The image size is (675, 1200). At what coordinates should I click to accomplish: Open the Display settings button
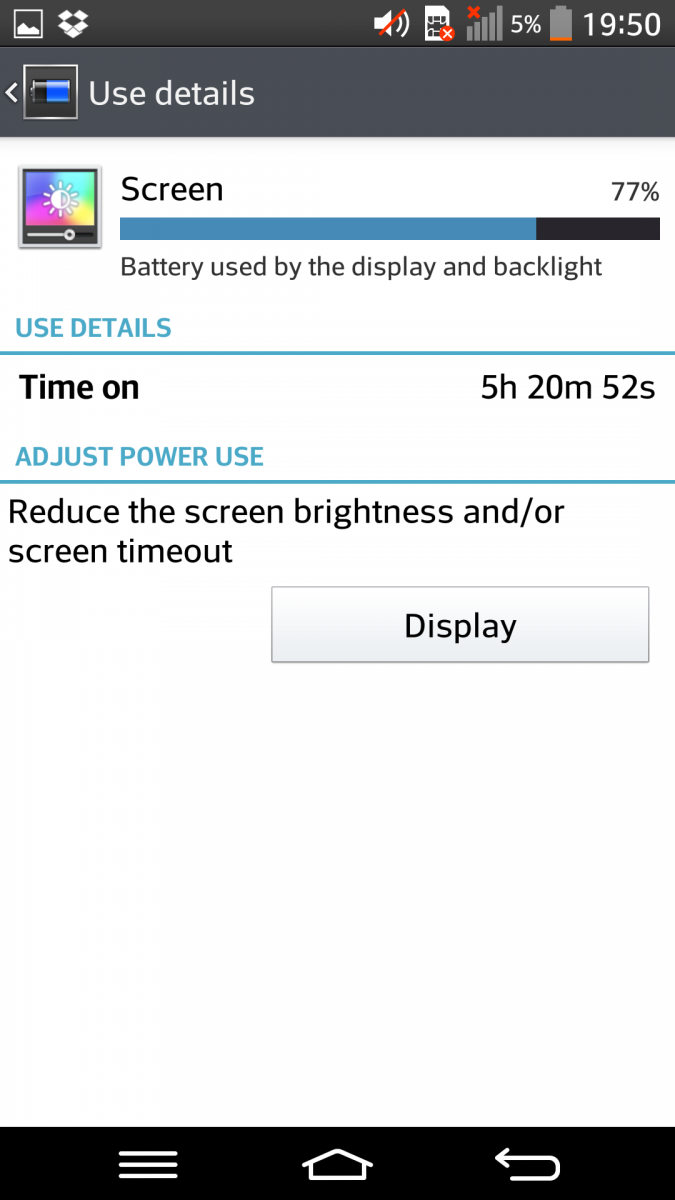pyautogui.click(x=460, y=625)
